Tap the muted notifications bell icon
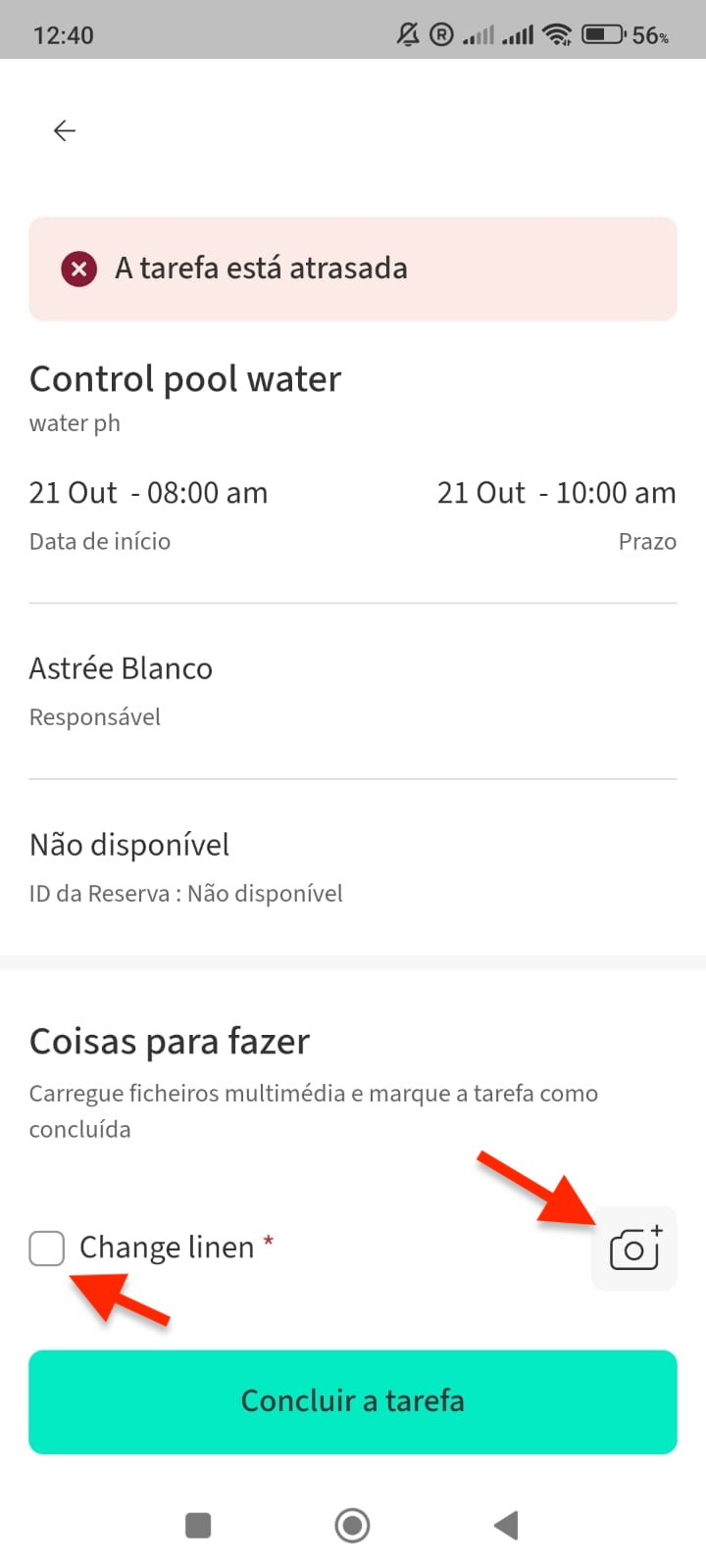Image resolution: width=706 pixels, height=1568 pixels. (x=406, y=32)
